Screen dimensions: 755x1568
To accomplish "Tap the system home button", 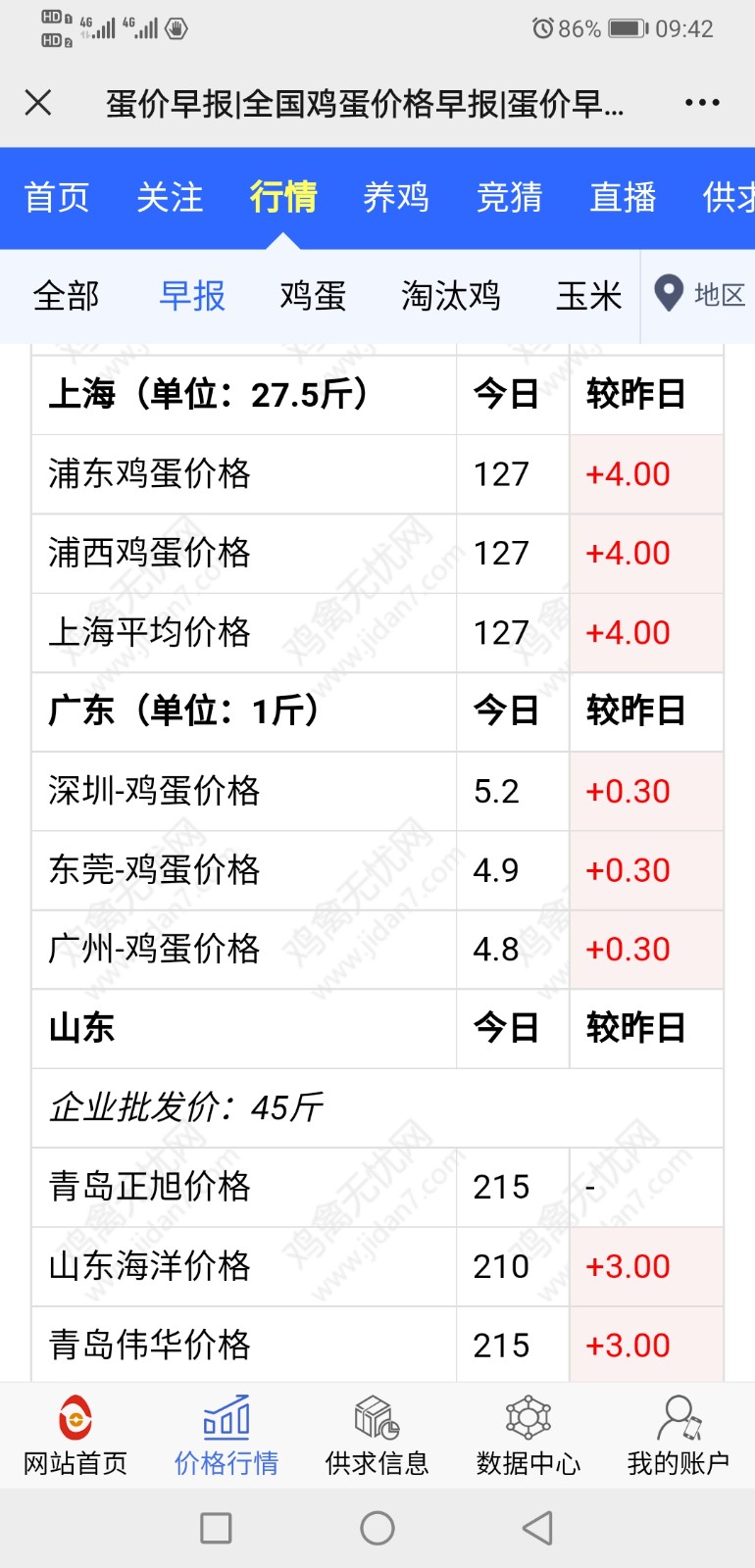I will [377, 1528].
